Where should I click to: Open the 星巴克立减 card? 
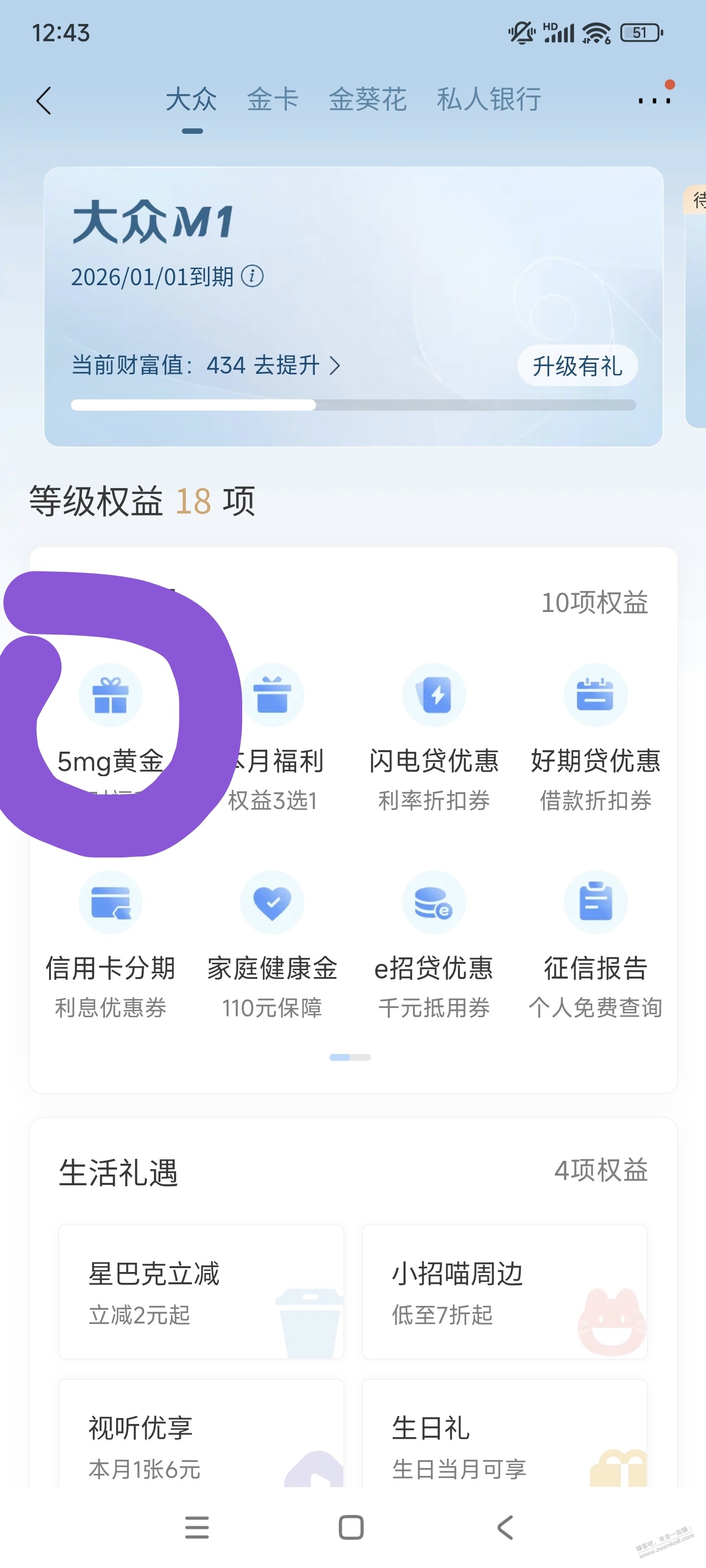tap(201, 1291)
